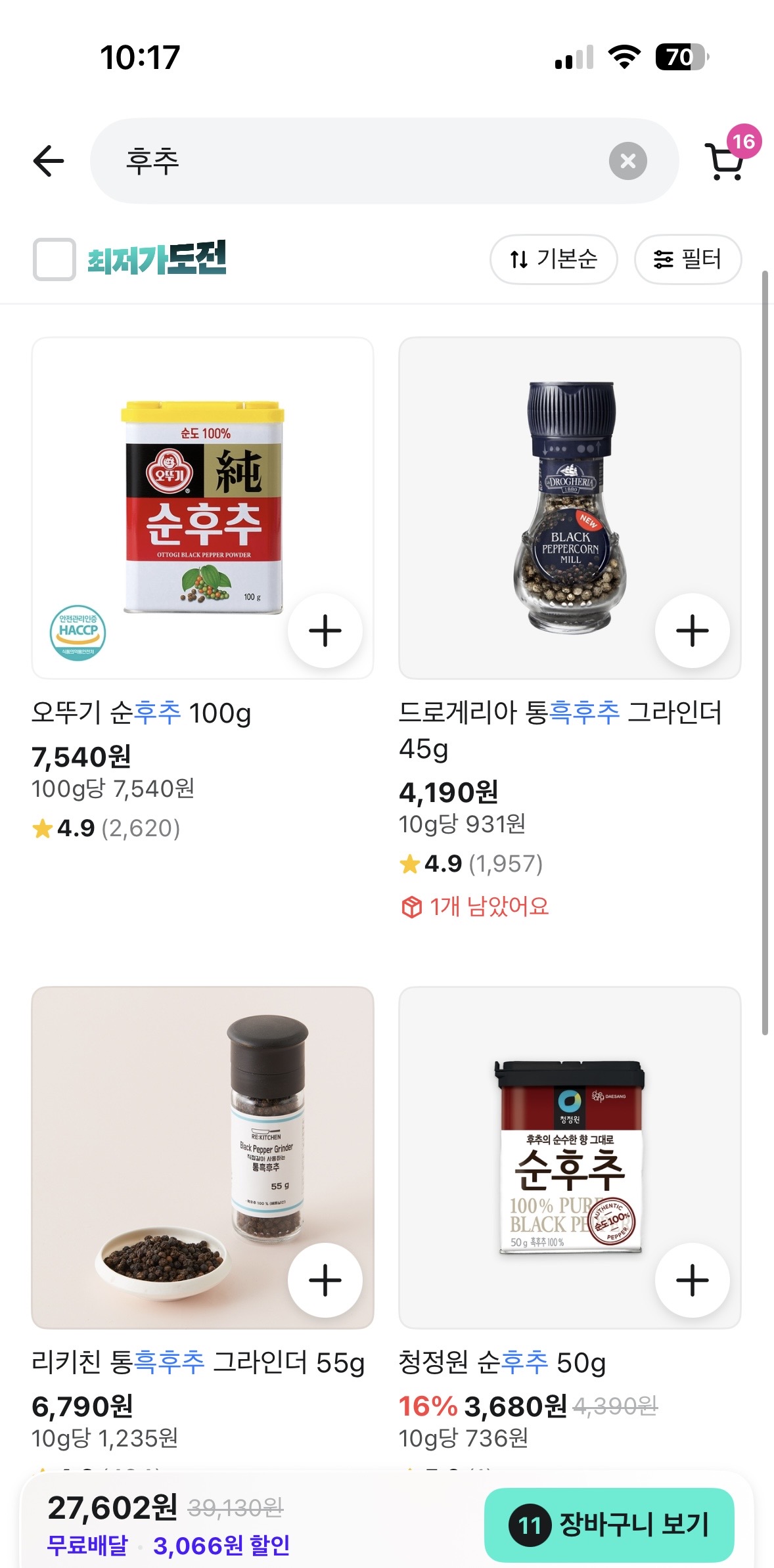Add 청정원 순후추 50g to cart
Screen dimensions: 774x1568
[x=692, y=1280]
